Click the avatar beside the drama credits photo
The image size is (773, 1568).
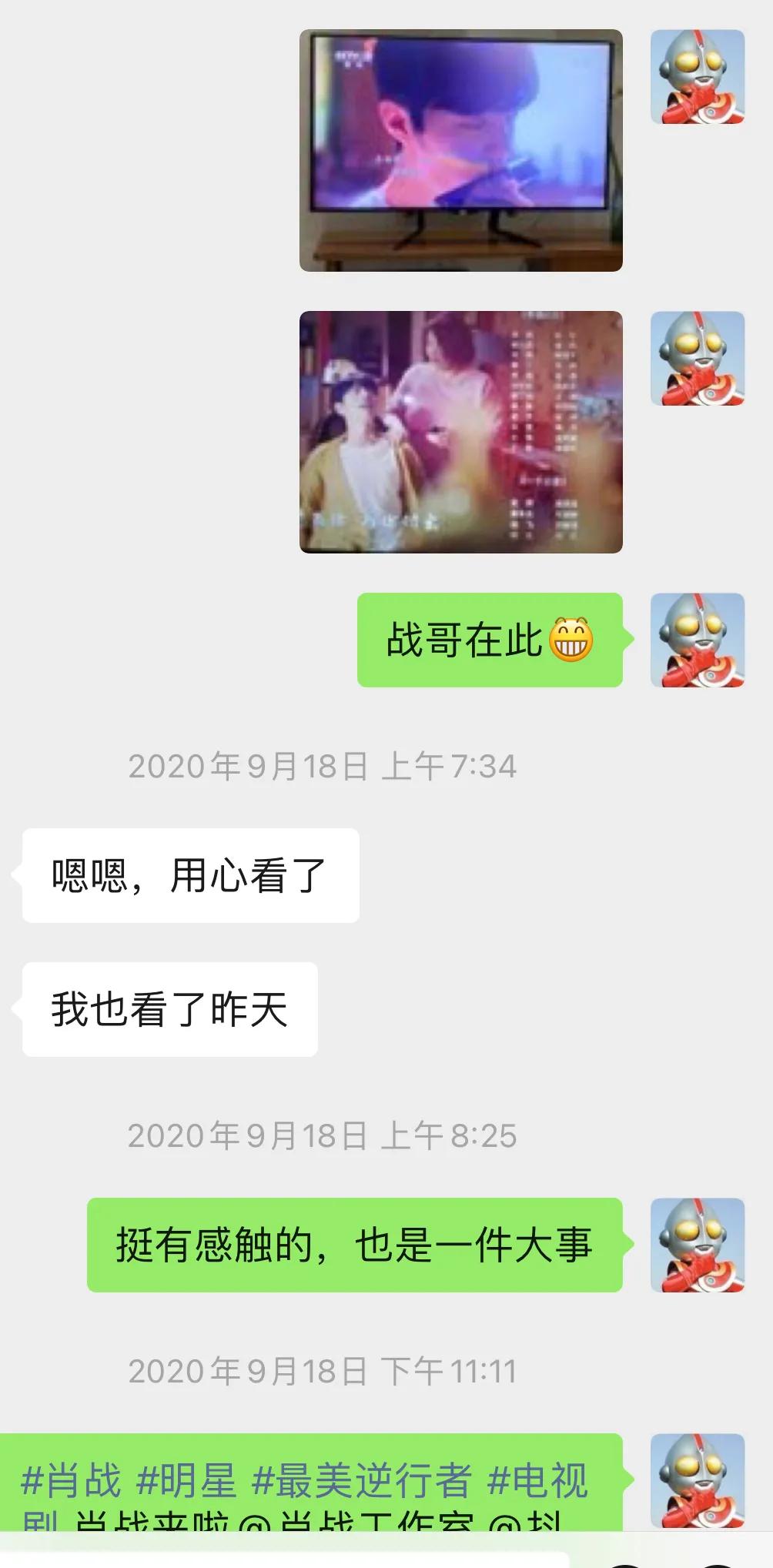[699, 359]
